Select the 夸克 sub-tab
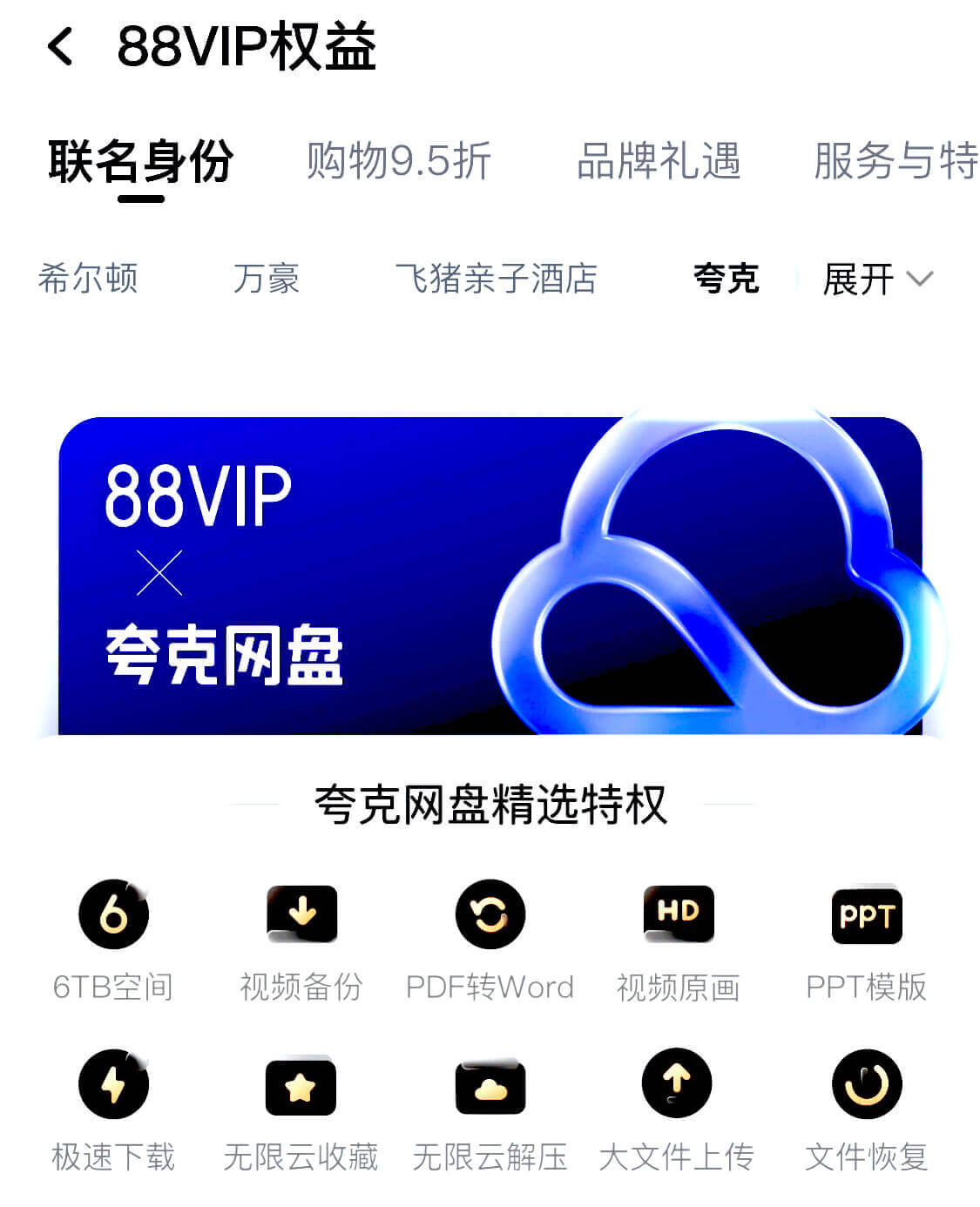The image size is (980, 1207). (726, 279)
